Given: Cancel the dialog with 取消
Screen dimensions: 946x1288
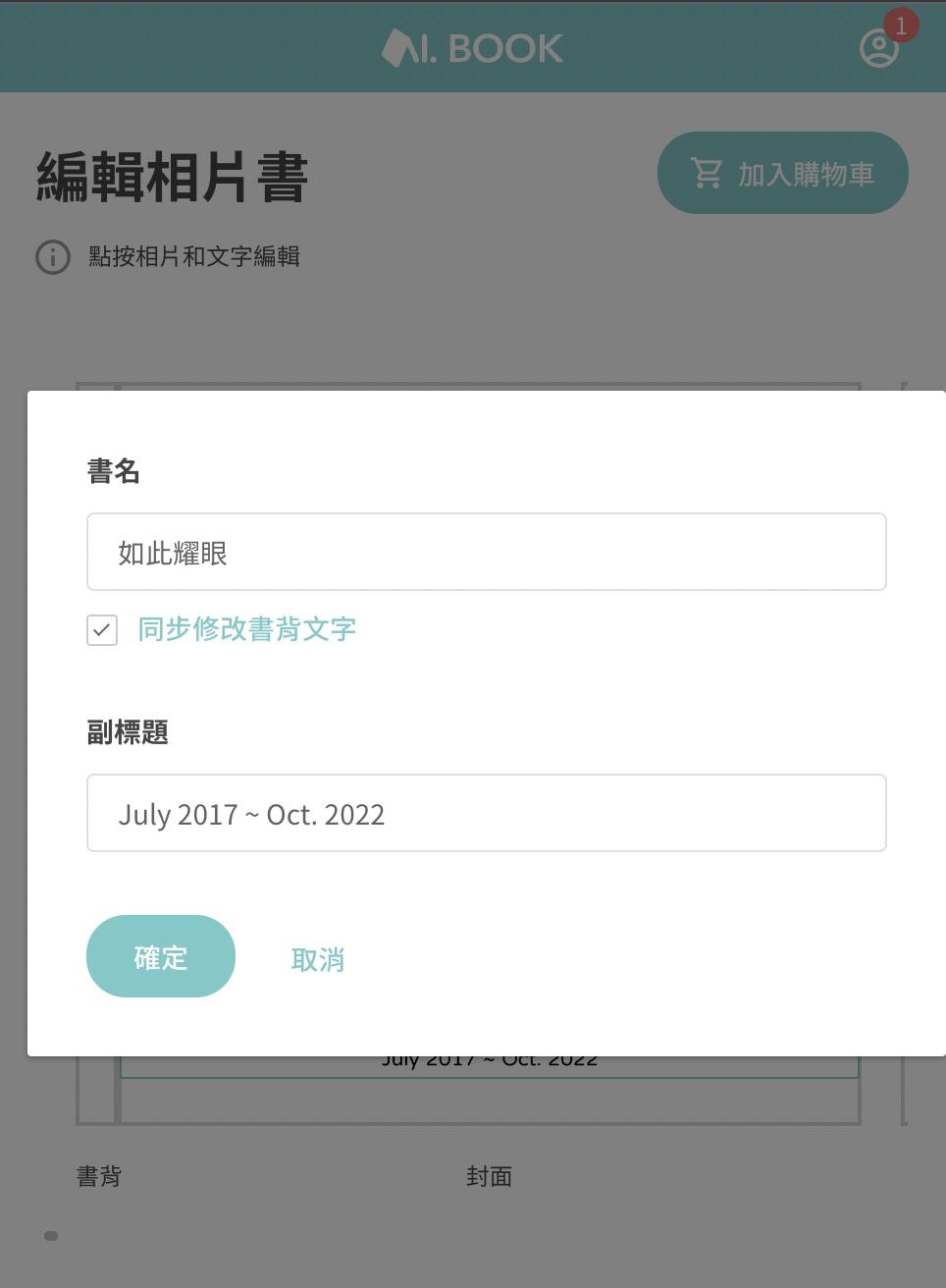Looking at the screenshot, I should (317, 959).
